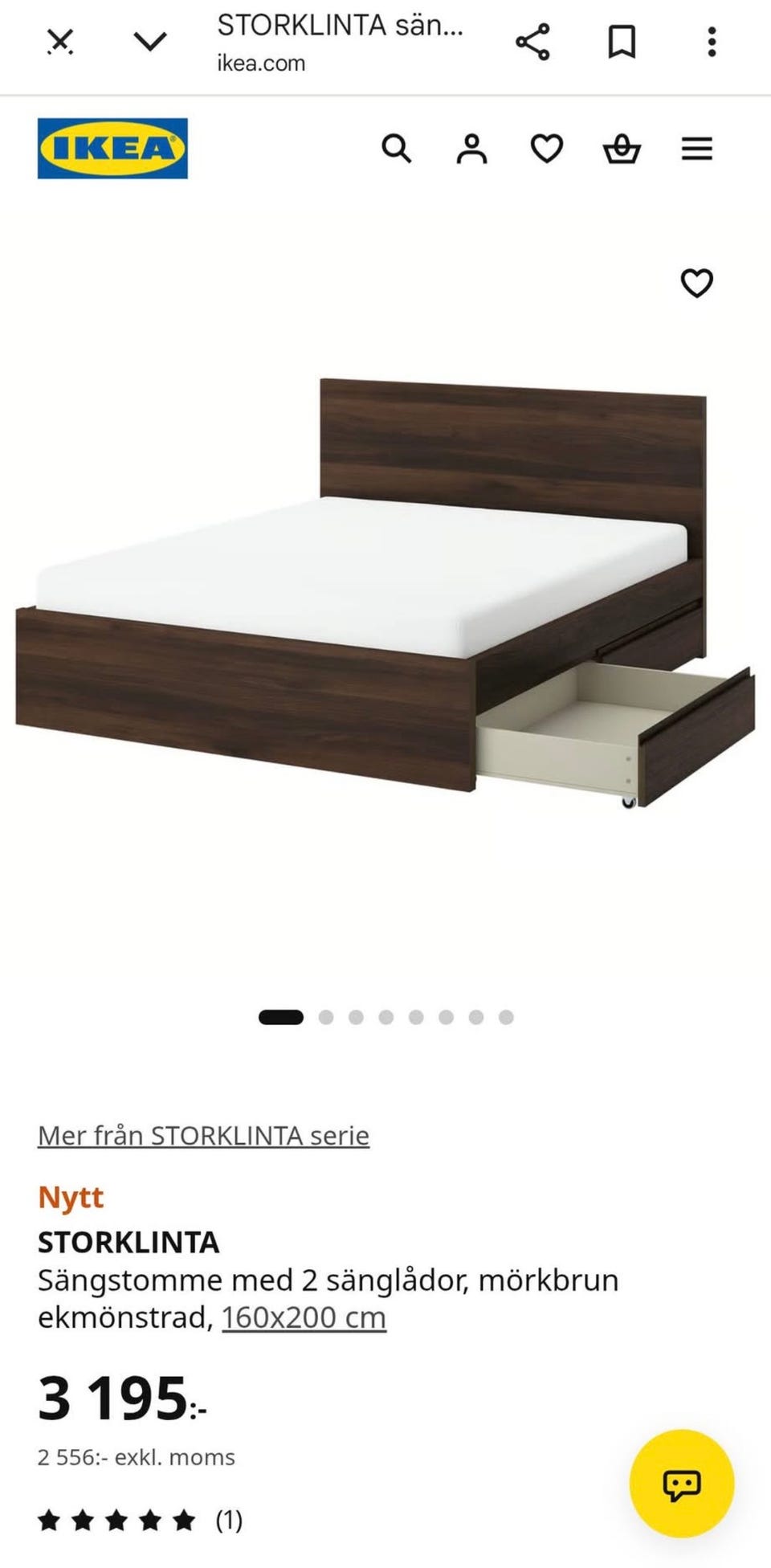
Task: Open IKEA search
Action: tap(396, 149)
